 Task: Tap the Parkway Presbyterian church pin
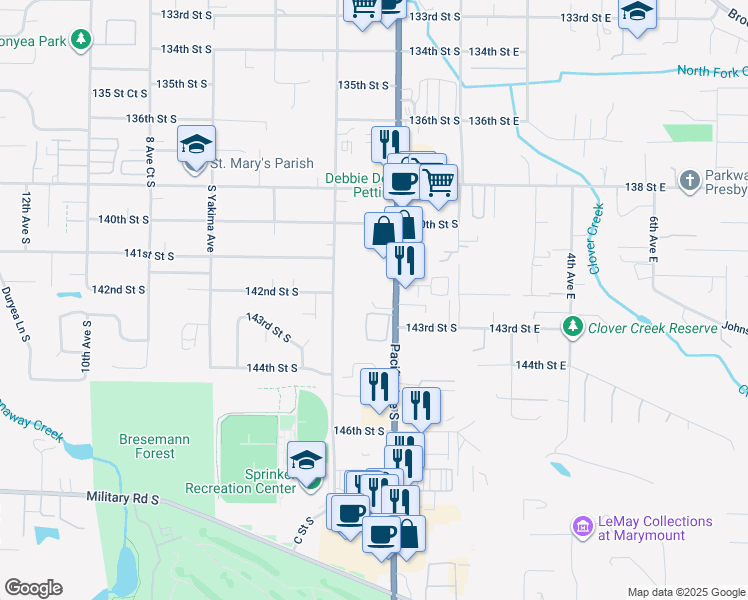[689, 182]
